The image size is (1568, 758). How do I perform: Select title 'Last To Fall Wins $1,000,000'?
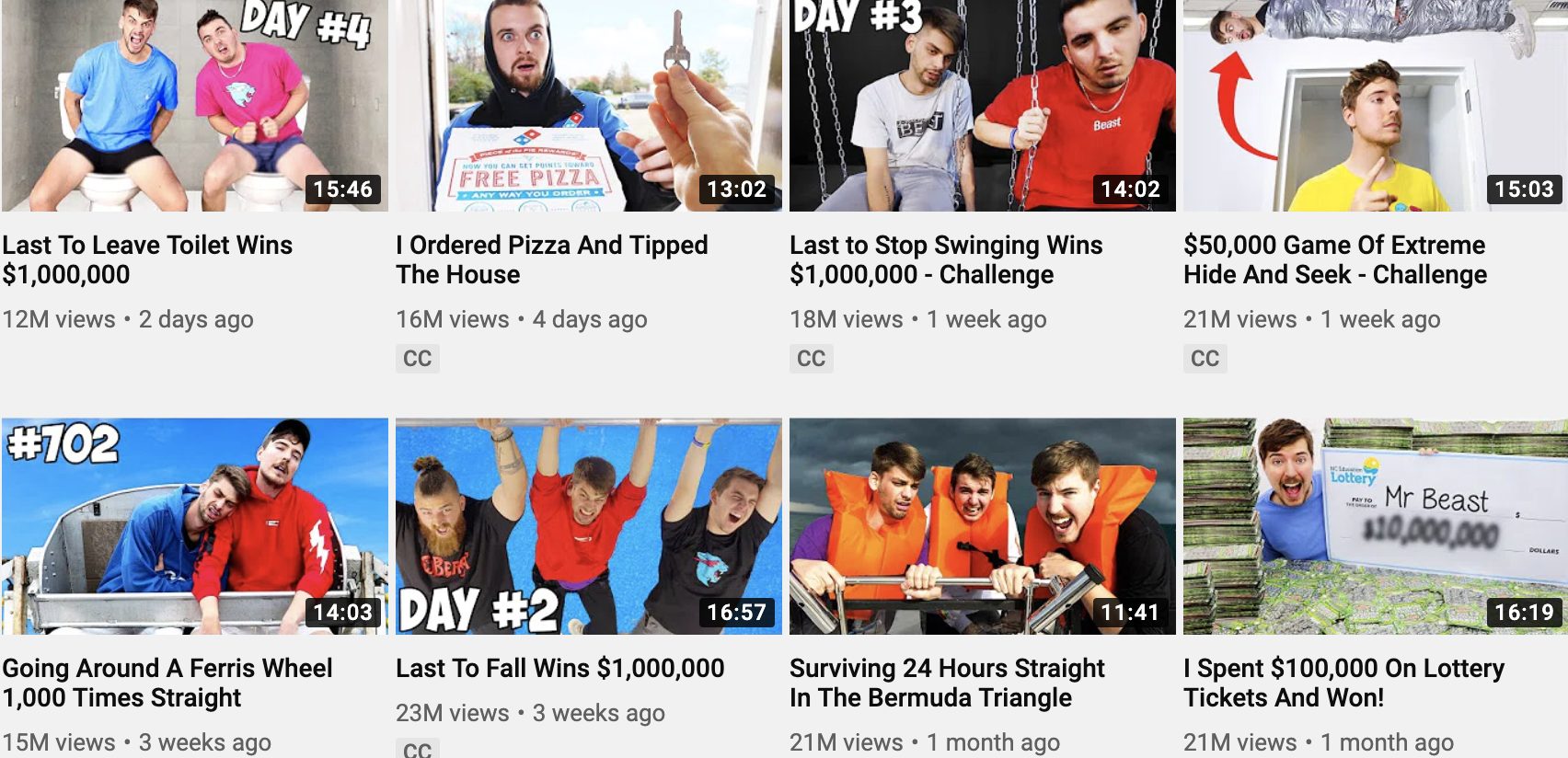pos(559,668)
